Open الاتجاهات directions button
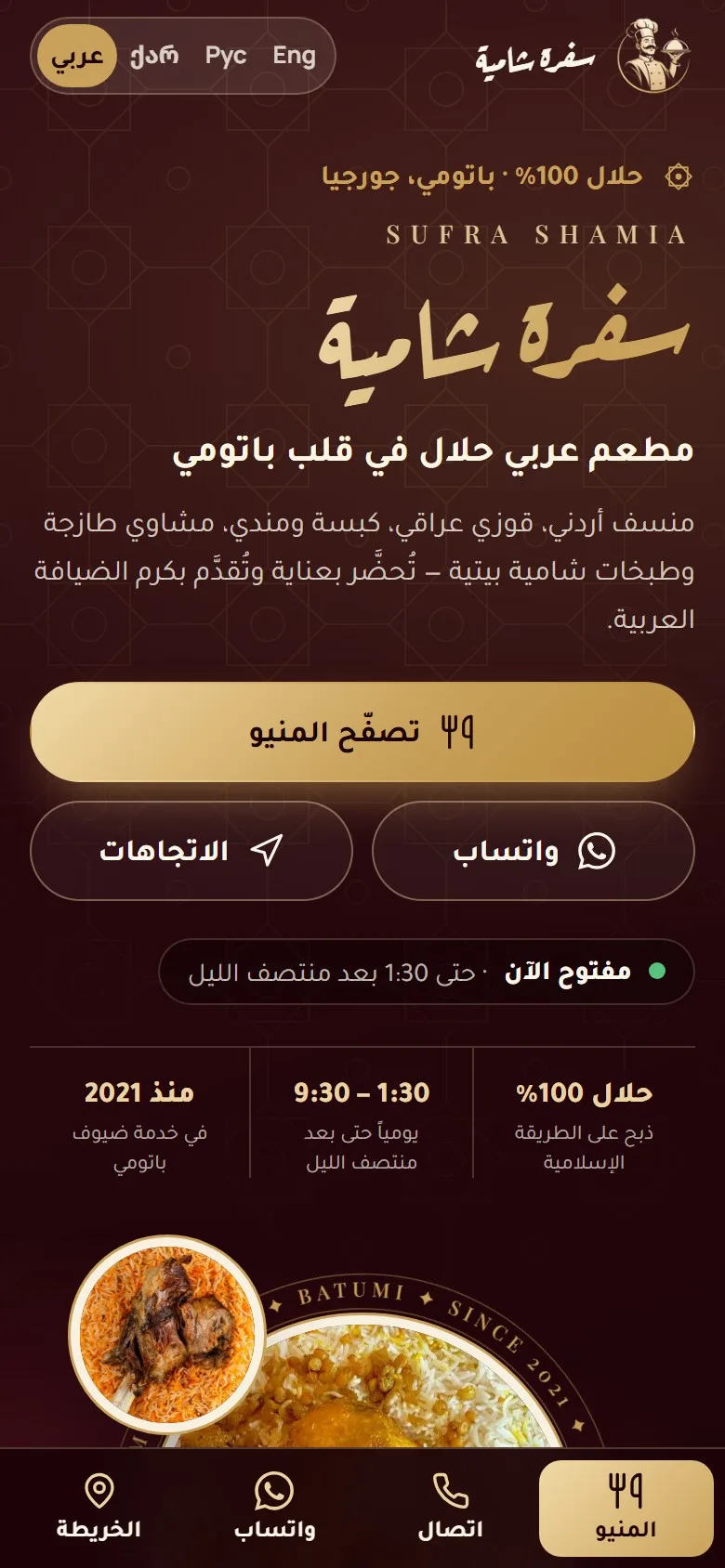The image size is (725, 1568). click(x=191, y=851)
